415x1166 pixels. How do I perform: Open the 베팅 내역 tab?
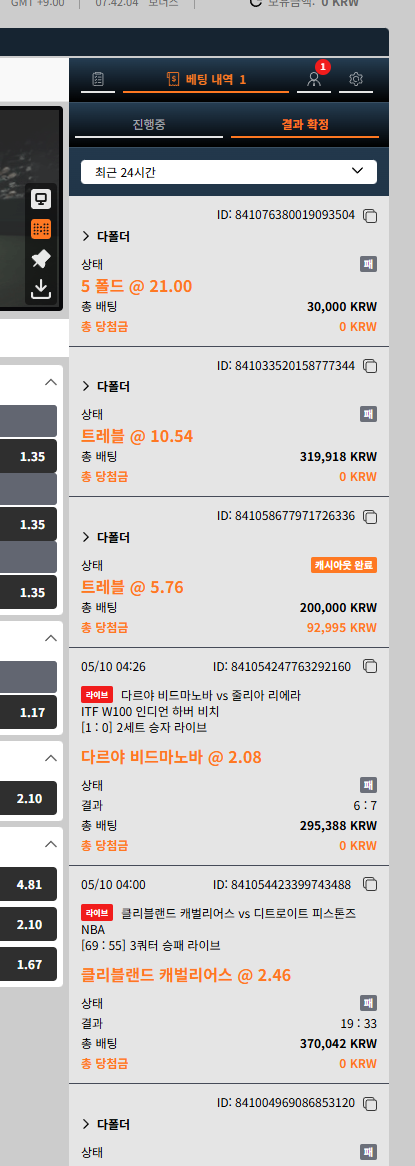[206, 79]
